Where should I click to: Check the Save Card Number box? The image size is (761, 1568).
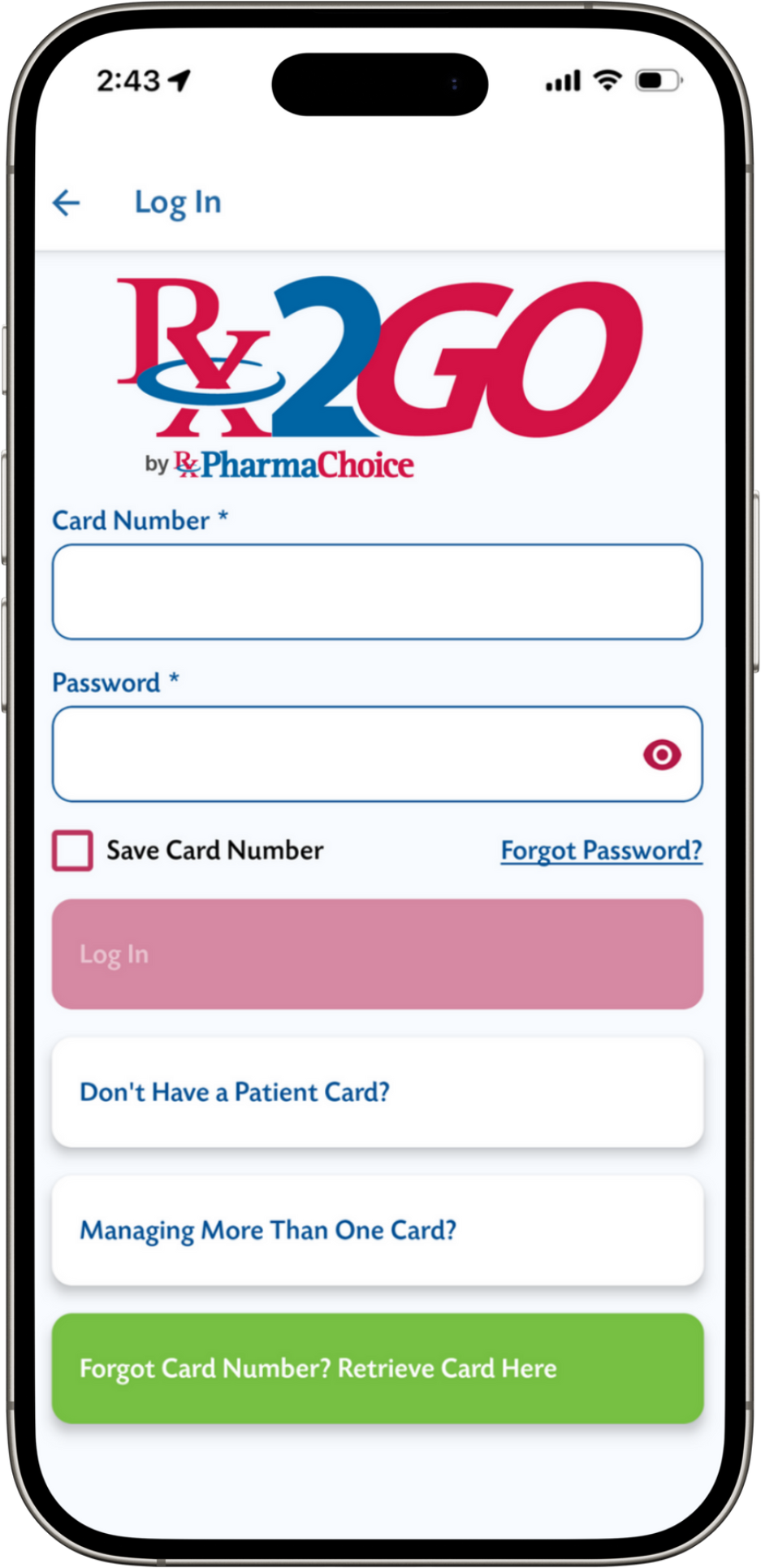[73, 851]
